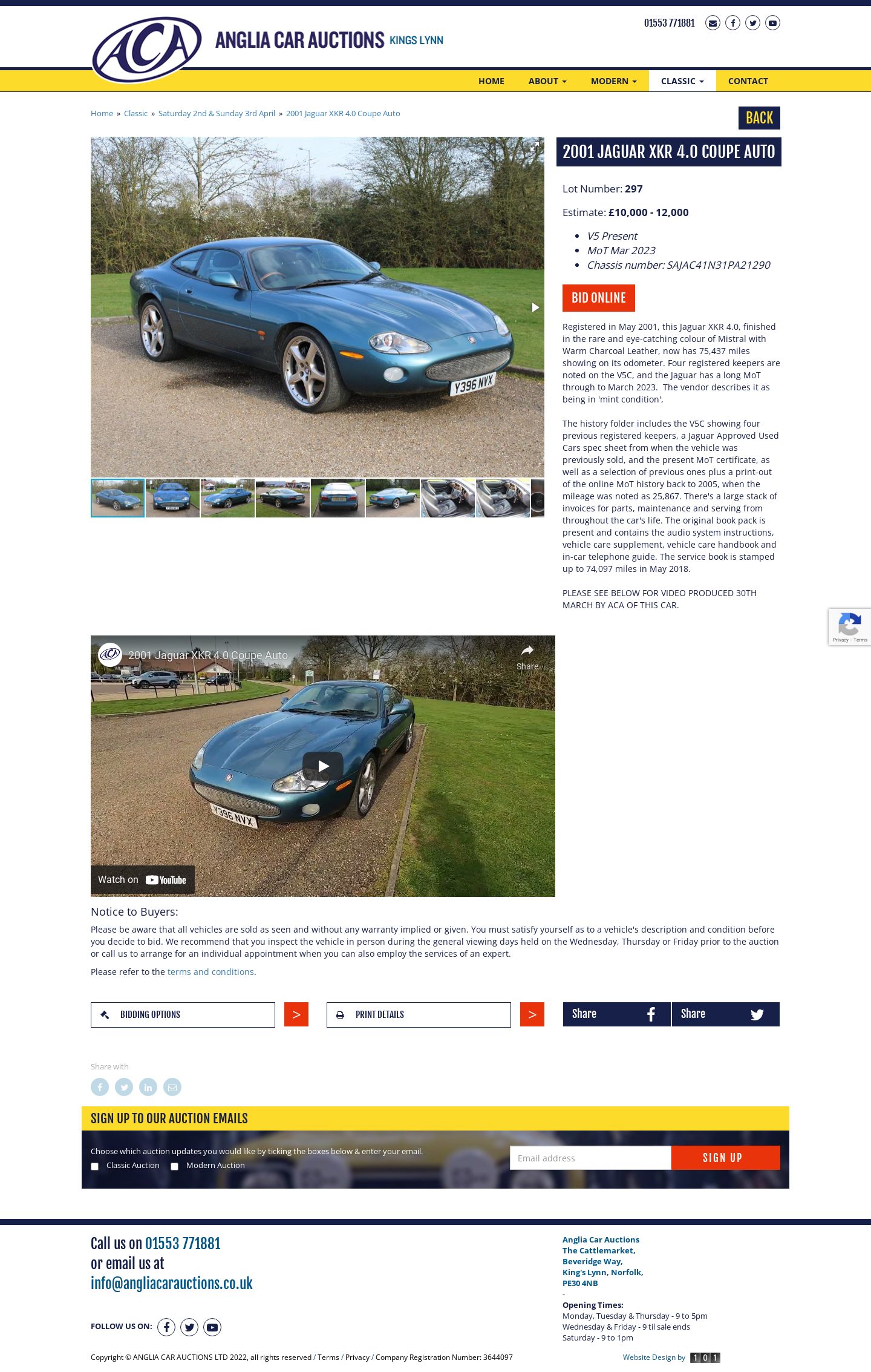Open Watch on YouTube link
Screen dimensions: 871x1372
[143, 880]
